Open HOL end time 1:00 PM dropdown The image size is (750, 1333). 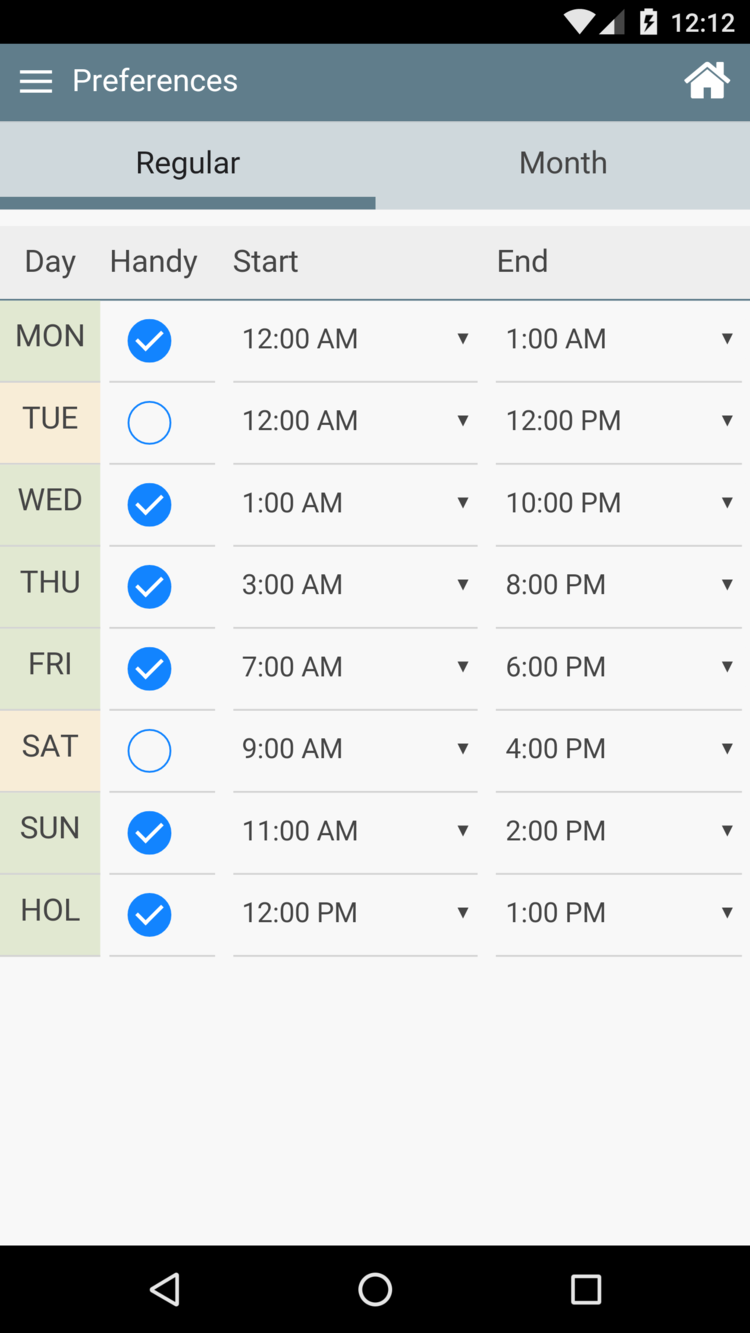619,914
